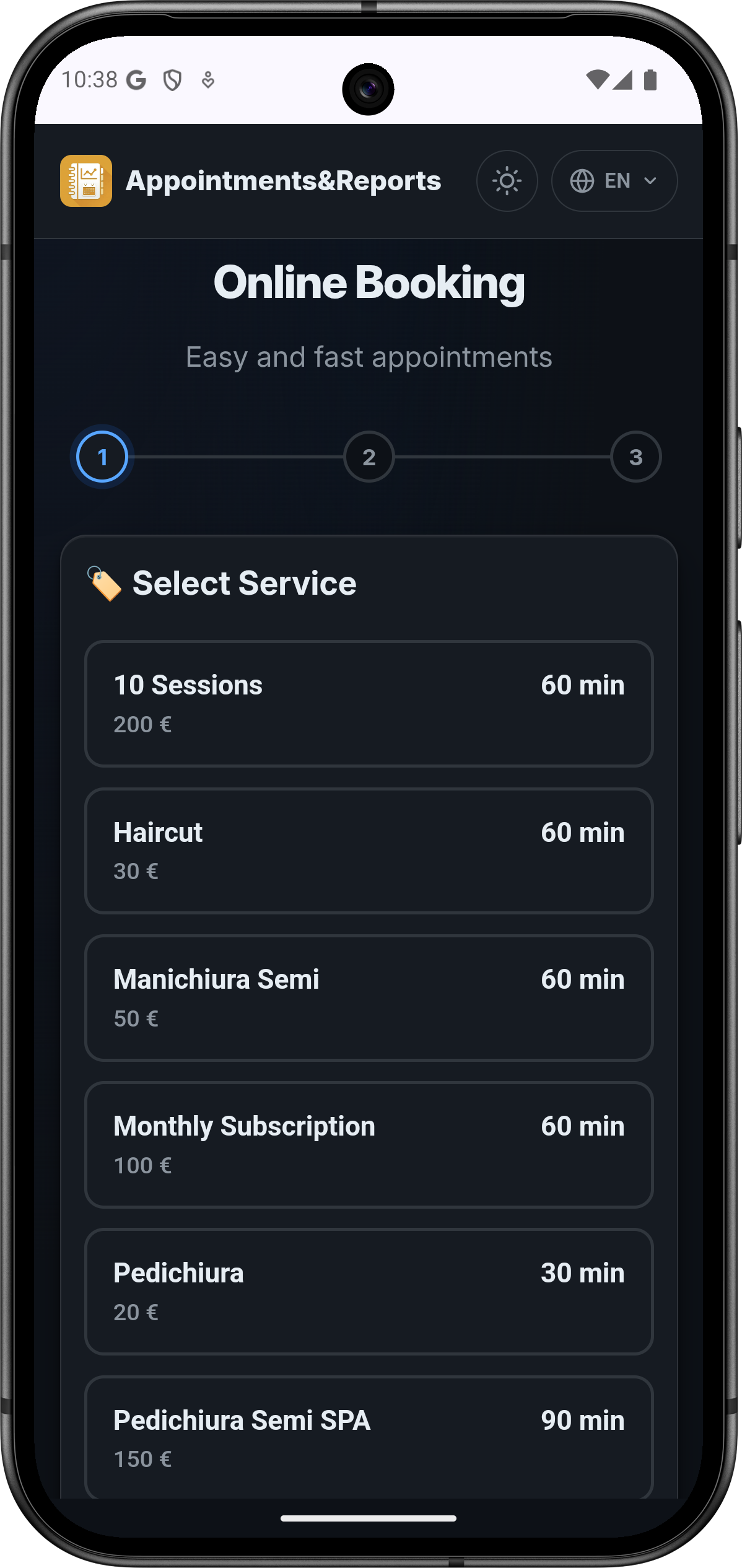The height and width of the screenshot is (1568, 742).
Task: Tap the Pedichiura Semi SPA service card
Action: point(369,1439)
